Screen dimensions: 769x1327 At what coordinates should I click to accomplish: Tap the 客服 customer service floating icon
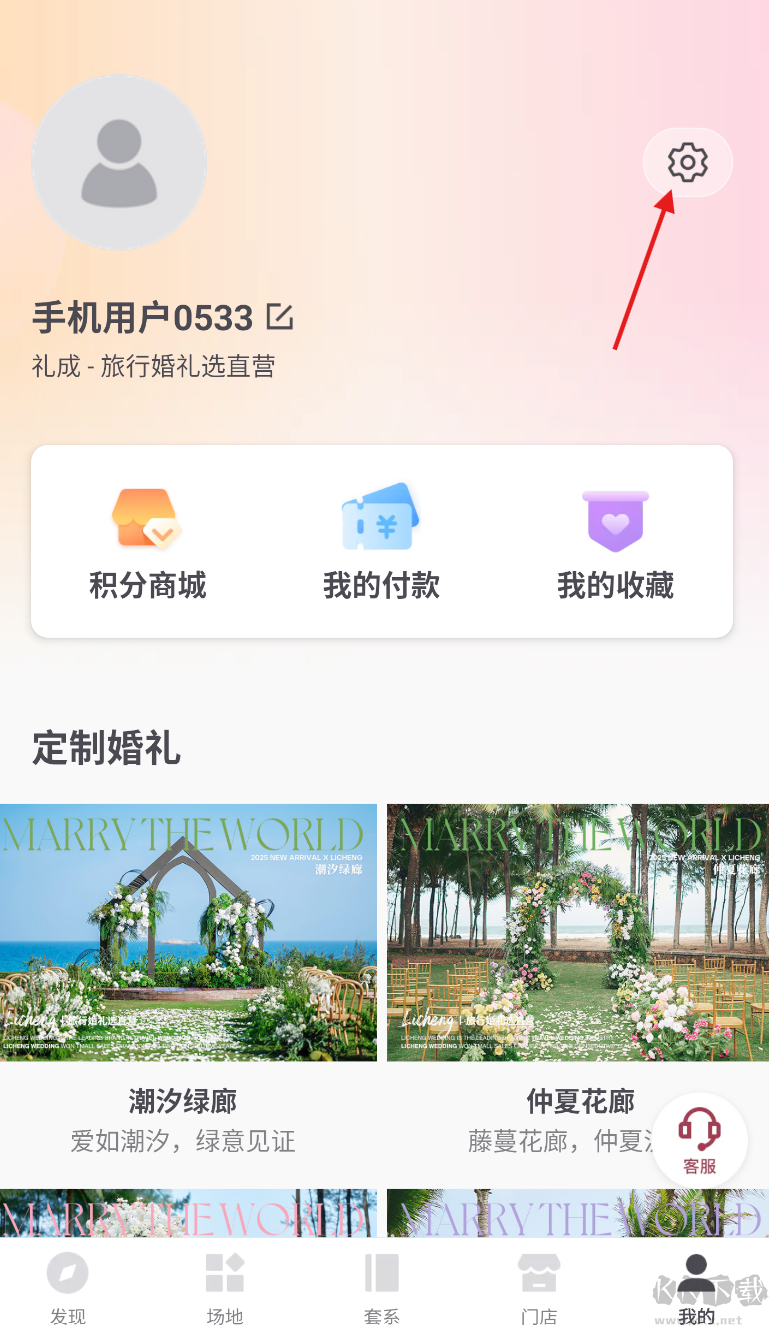[700, 1138]
